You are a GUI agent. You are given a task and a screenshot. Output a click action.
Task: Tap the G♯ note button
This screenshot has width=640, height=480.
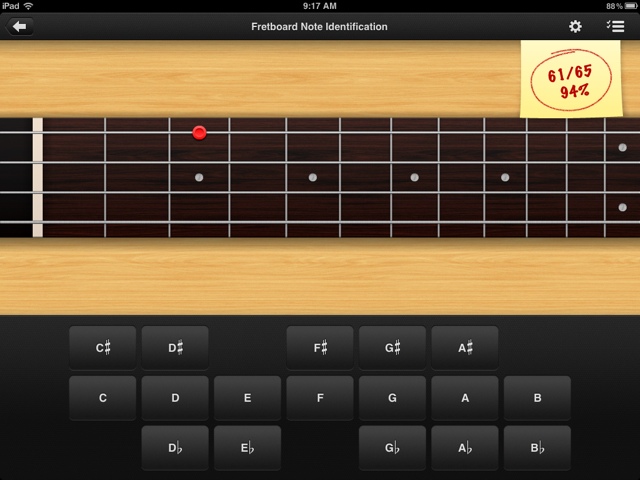(x=392, y=348)
